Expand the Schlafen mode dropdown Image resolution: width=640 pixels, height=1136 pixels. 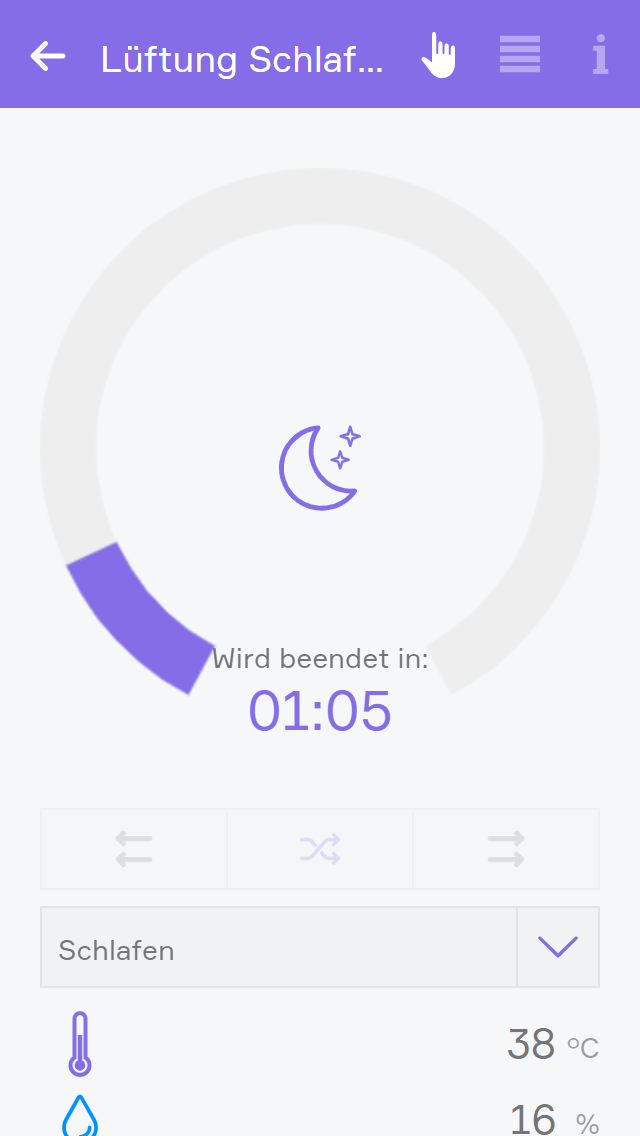[557, 947]
